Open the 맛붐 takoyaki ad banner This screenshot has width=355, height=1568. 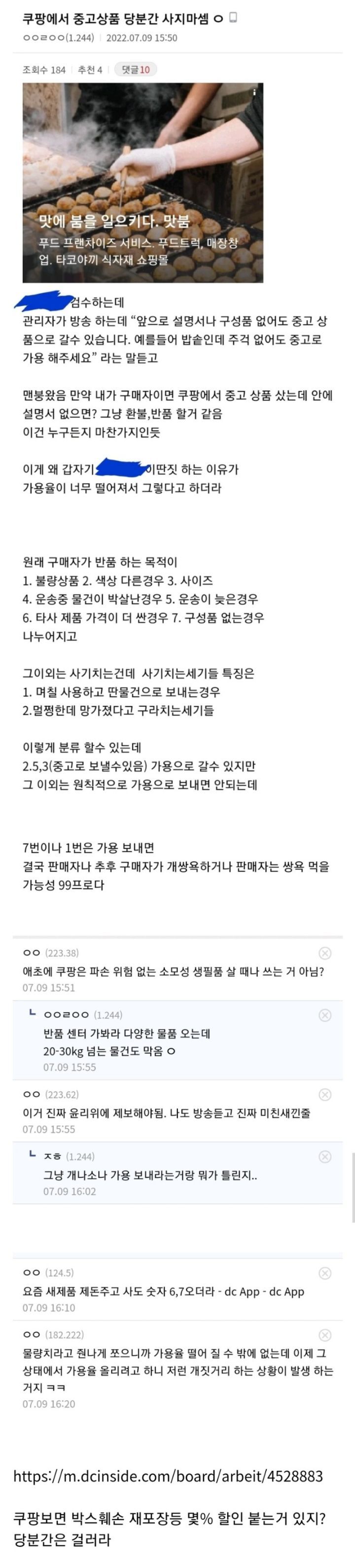[x=143, y=183]
